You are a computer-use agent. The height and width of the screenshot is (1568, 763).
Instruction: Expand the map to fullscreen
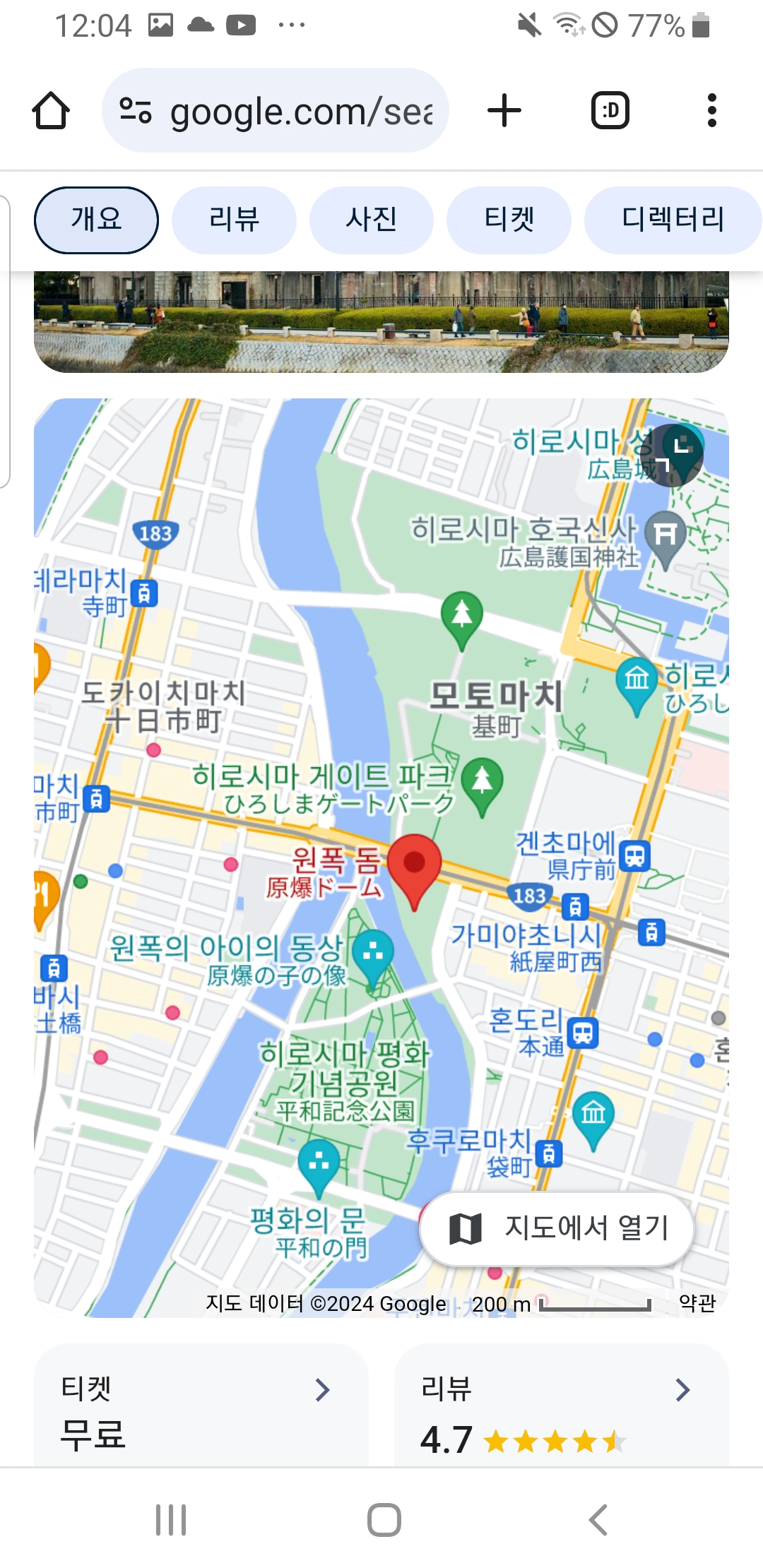tap(677, 454)
